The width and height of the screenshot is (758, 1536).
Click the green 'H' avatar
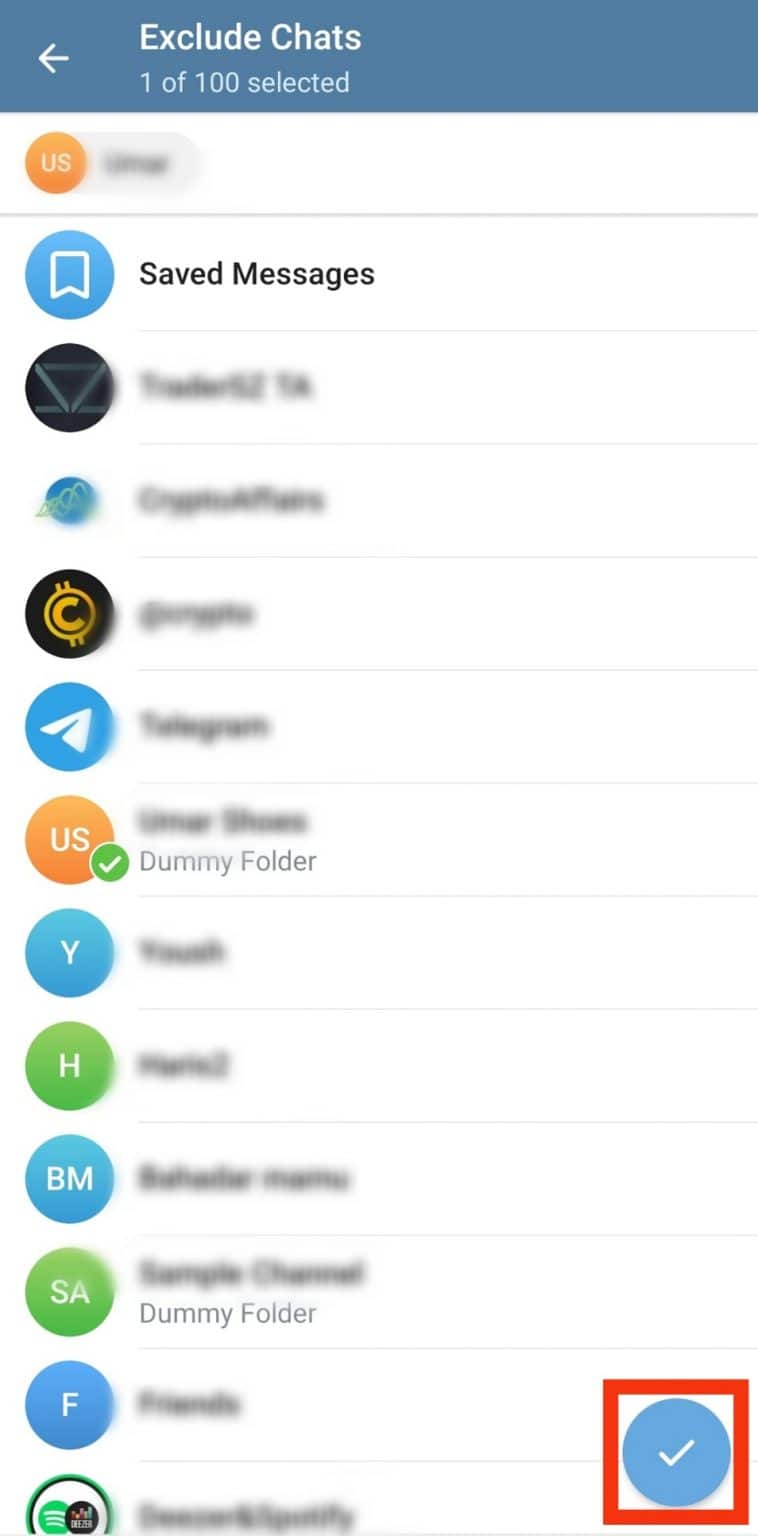[69, 1066]
